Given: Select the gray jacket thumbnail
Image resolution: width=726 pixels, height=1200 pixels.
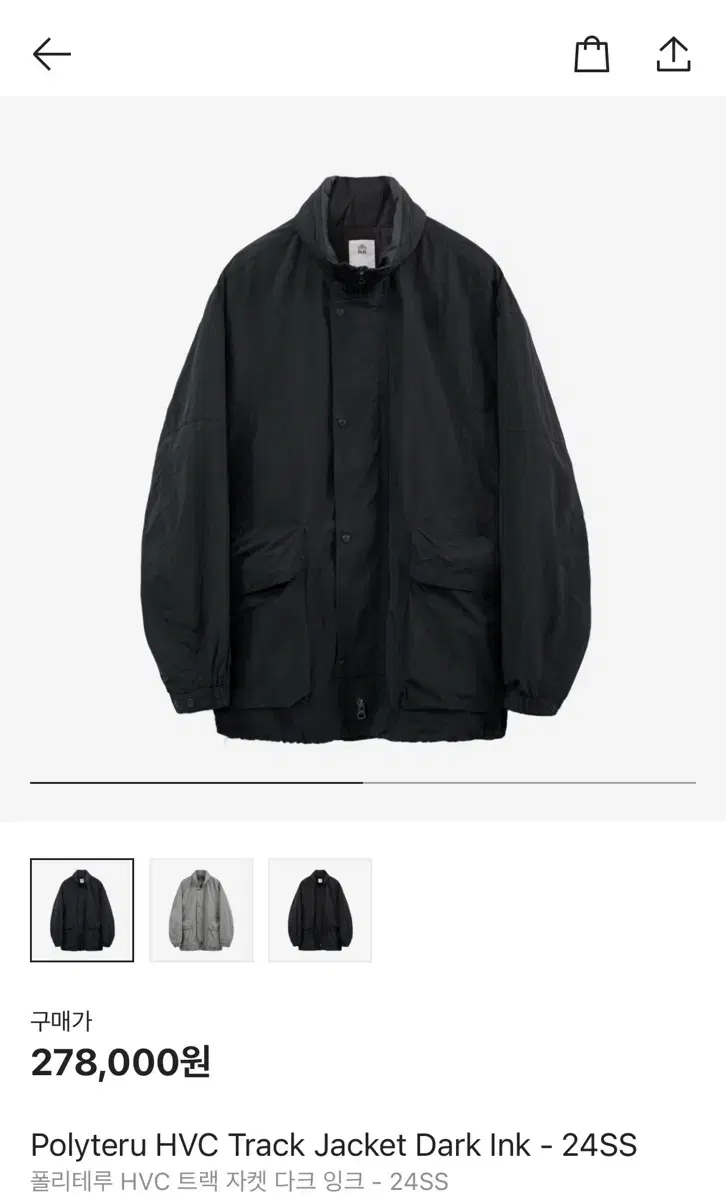Looking at the screenshot, I should pos(201,910).
